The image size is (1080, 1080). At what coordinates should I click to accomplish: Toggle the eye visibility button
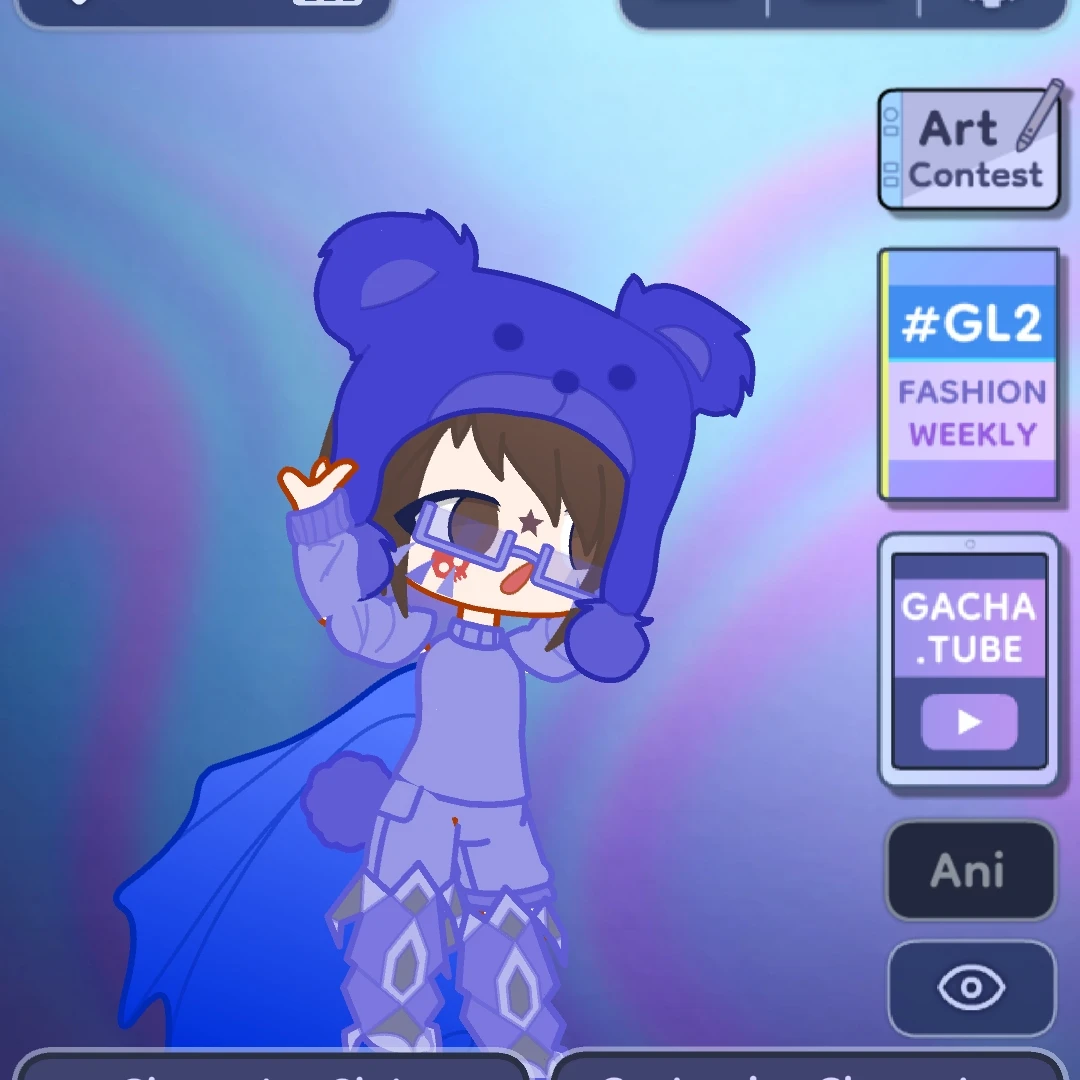971,988
